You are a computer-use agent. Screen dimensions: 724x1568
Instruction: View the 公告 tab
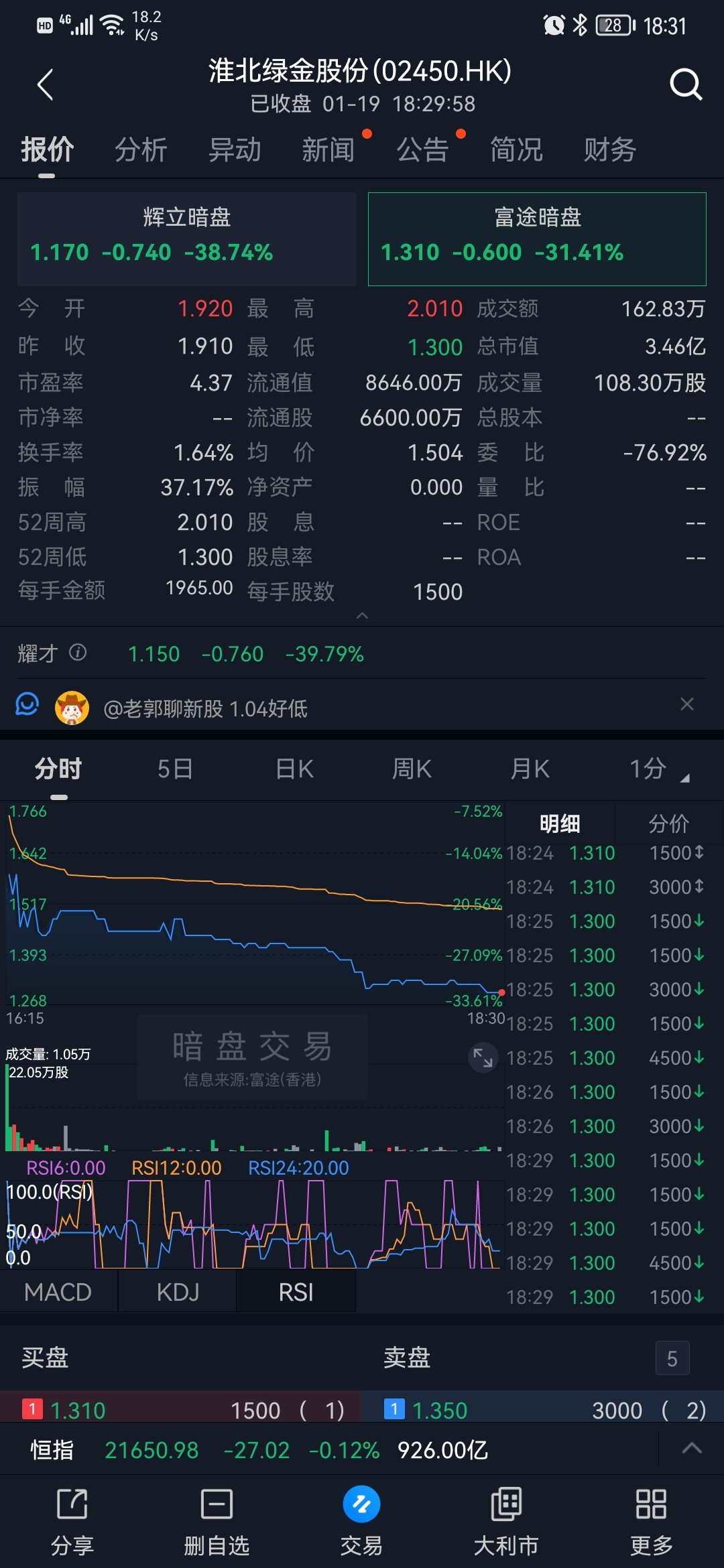click(x=422, y=149)
